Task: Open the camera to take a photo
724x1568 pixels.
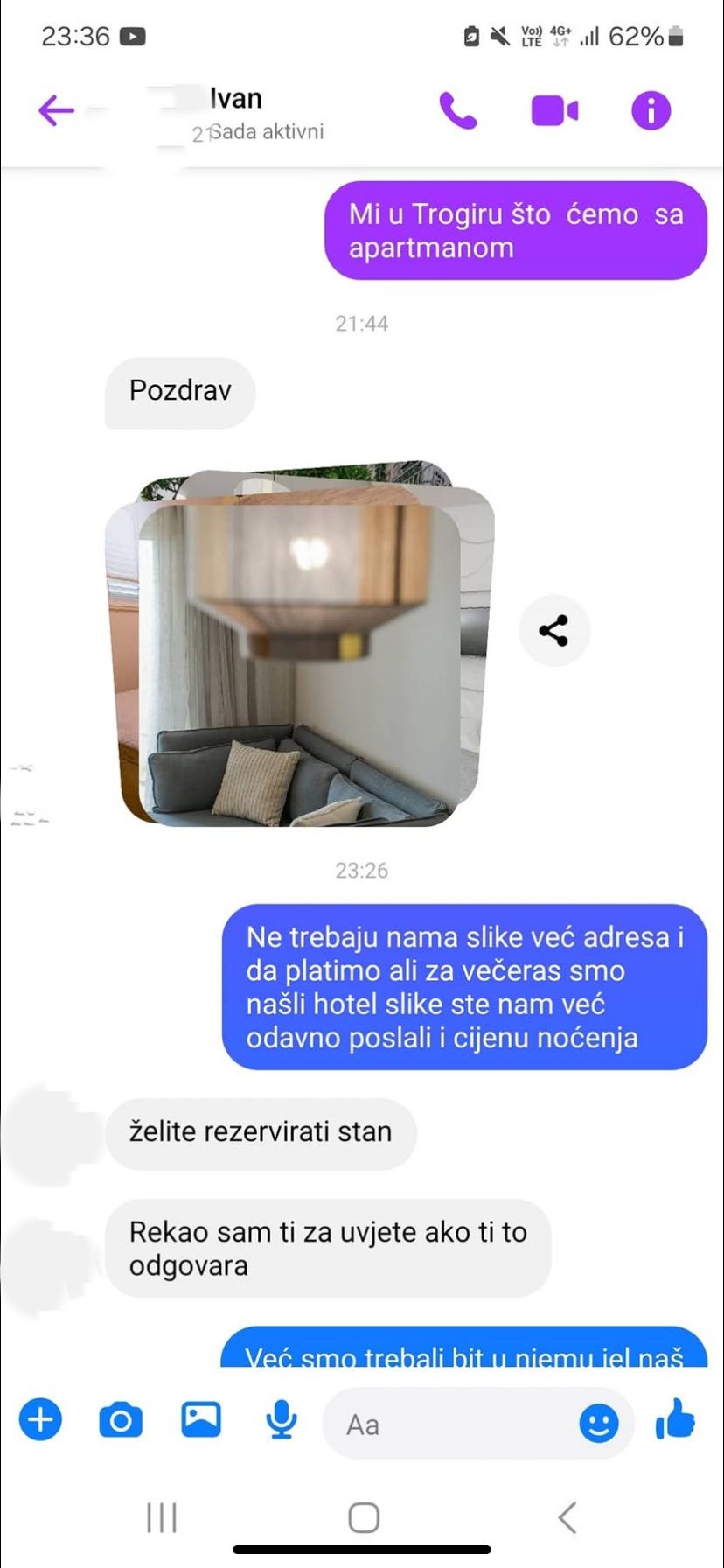Action: 121,1419
